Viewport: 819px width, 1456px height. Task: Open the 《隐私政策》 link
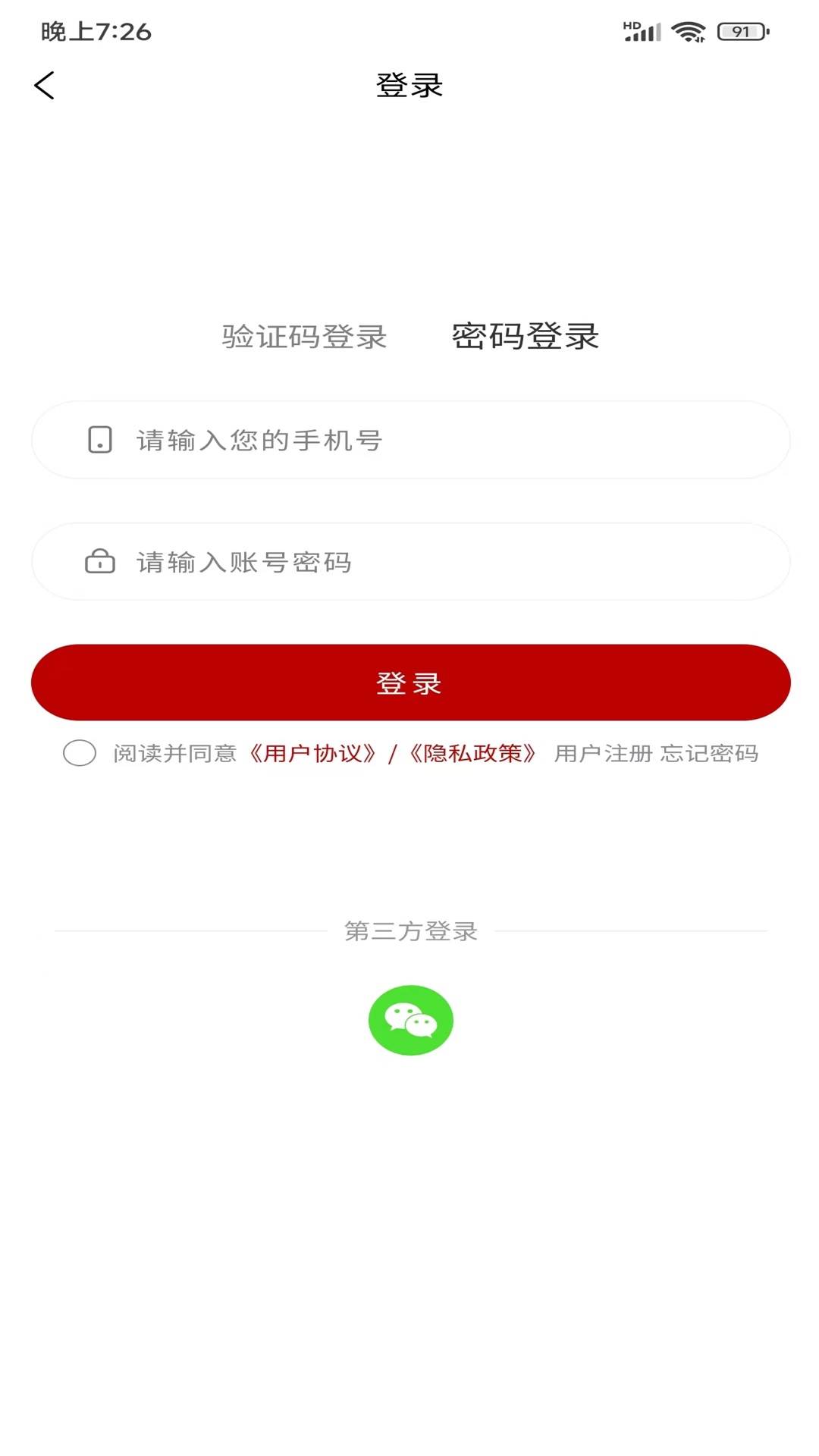point(472,754)
